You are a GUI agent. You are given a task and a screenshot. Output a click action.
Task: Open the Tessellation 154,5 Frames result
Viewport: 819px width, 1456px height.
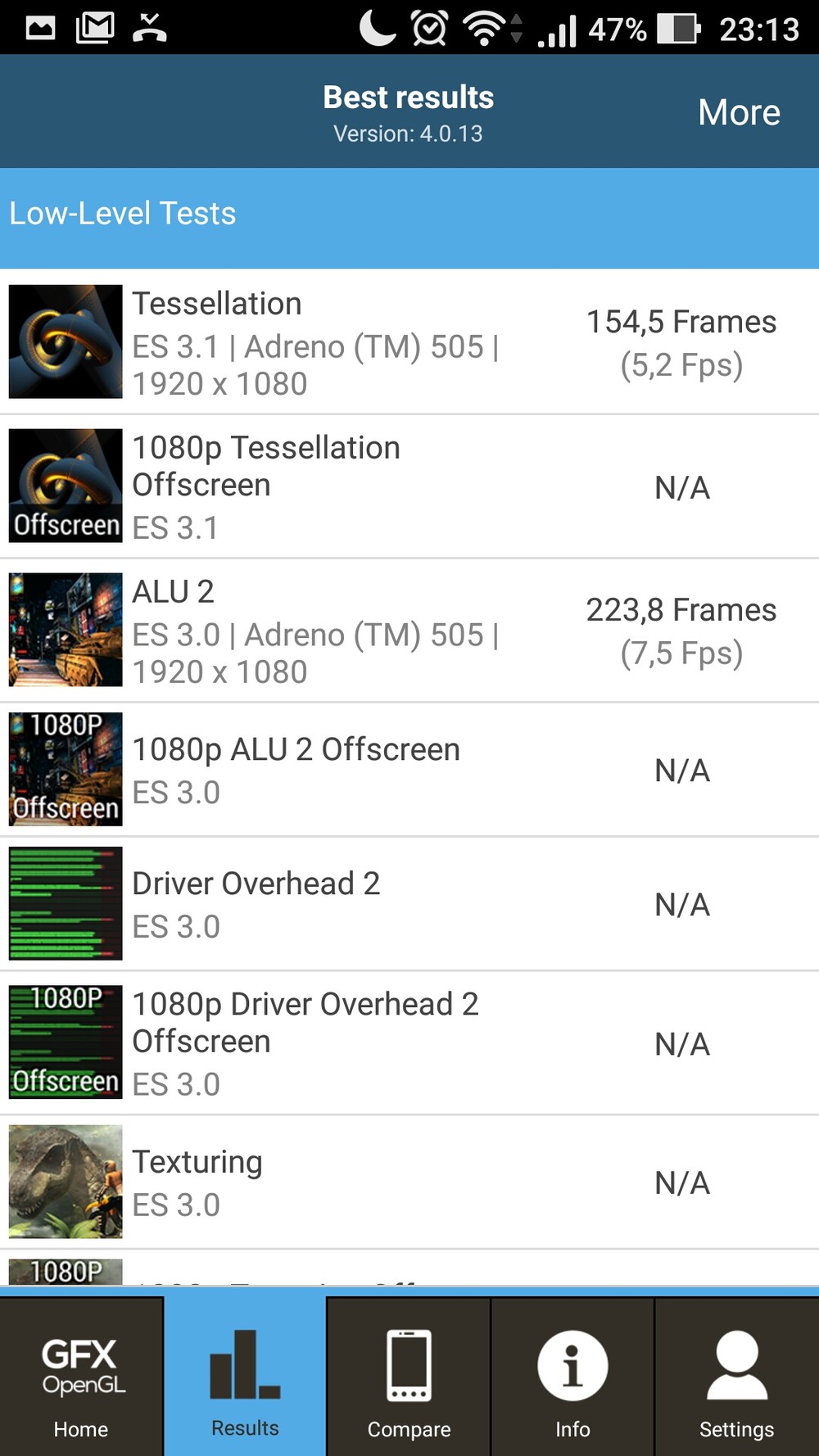click(x=409, y=342)
